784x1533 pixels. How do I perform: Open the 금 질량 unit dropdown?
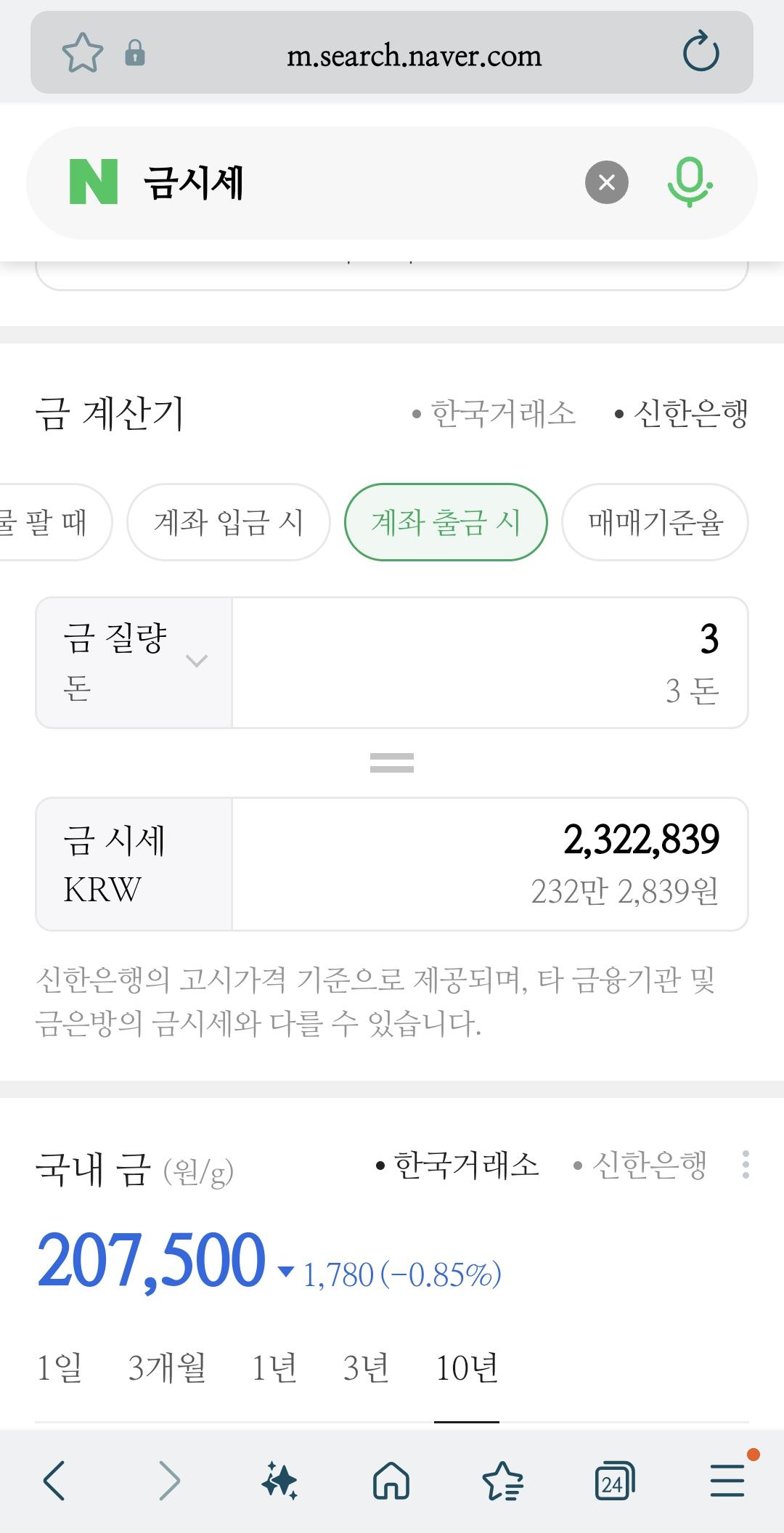[x=134, y=662]
